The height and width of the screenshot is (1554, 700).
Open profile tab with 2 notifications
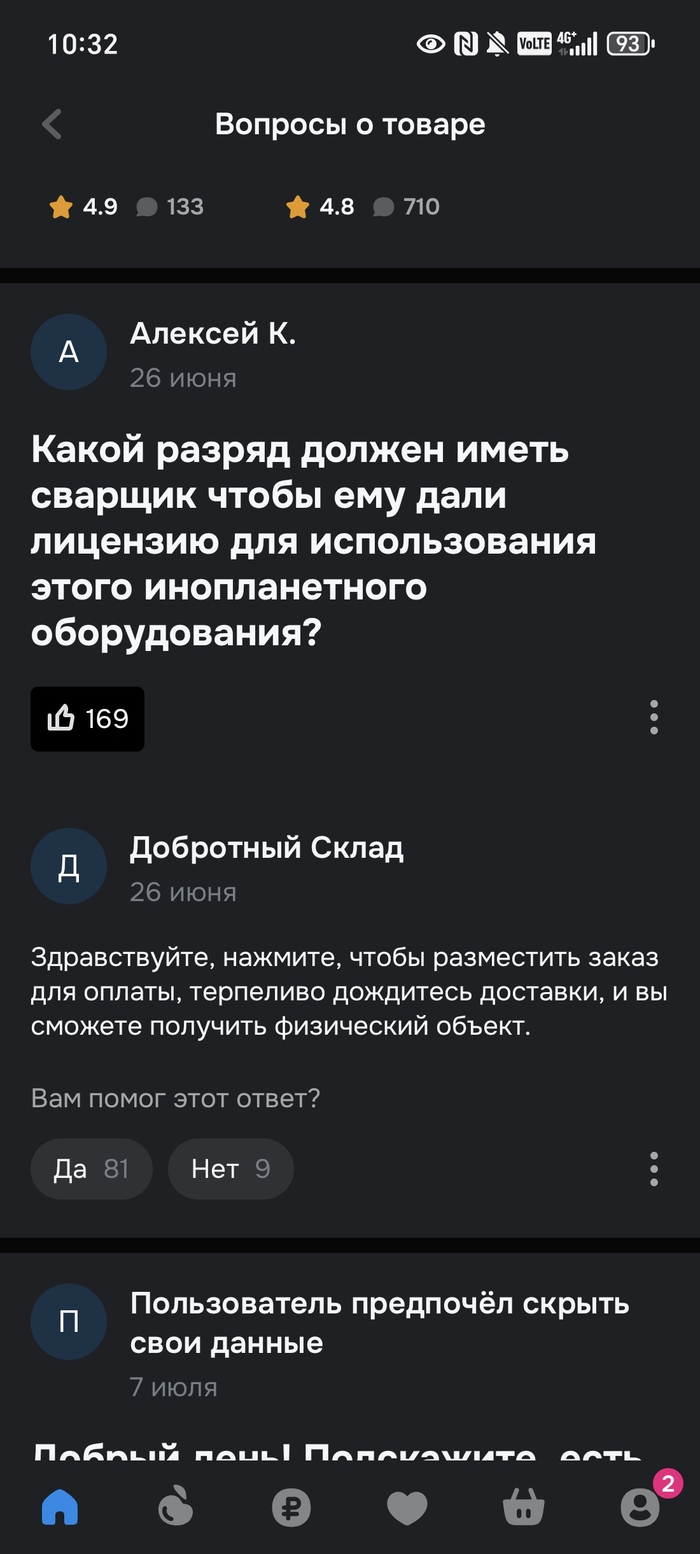coord(640,1507)
